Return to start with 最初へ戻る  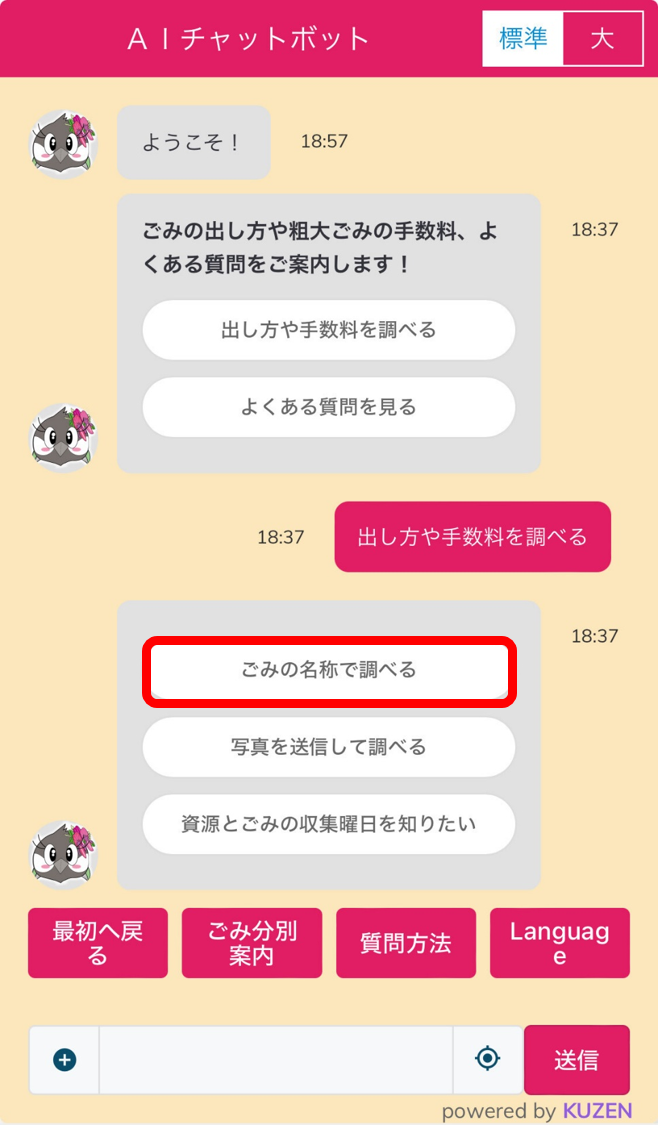98,943
